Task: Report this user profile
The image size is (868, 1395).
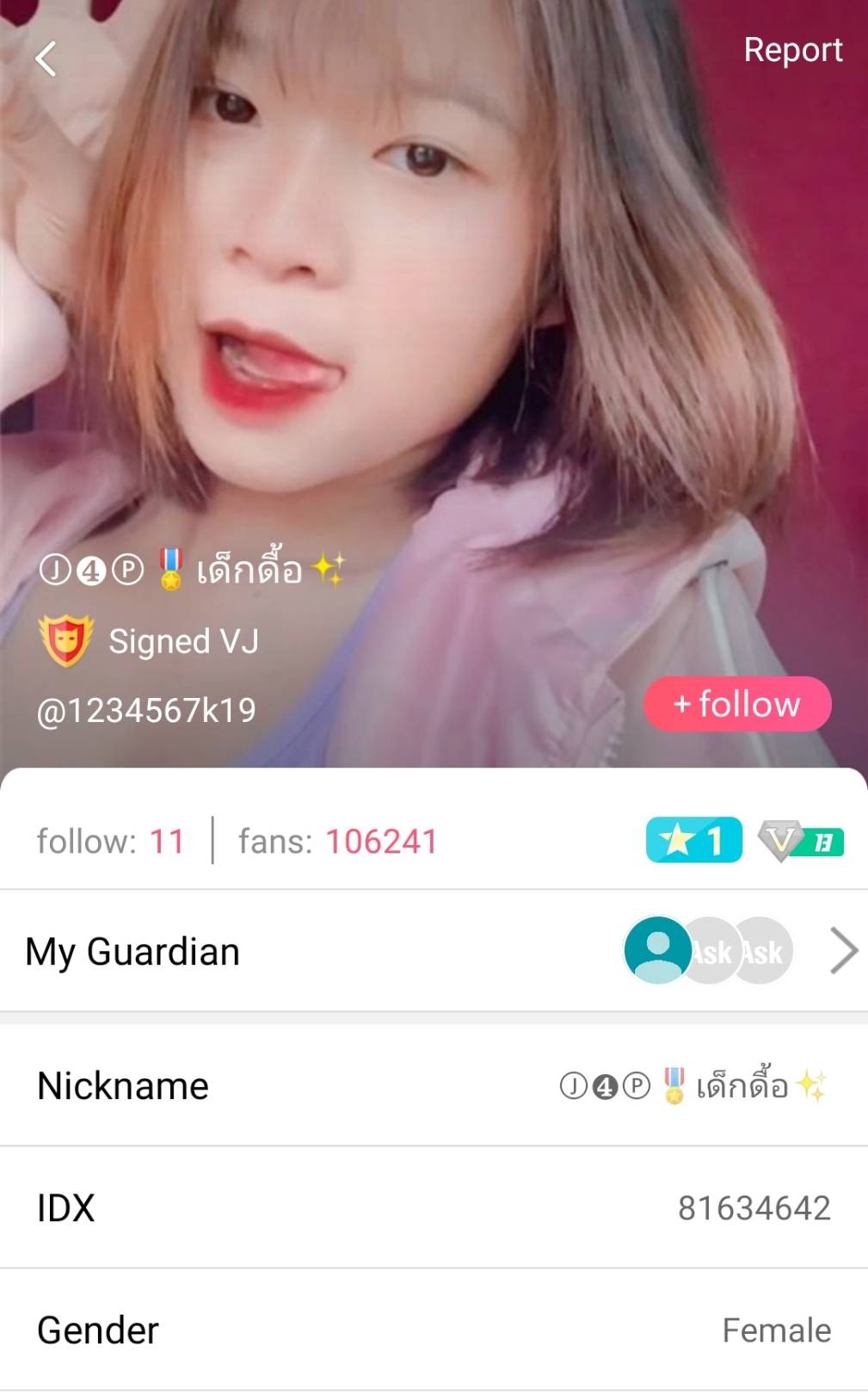Action: pyautogui.click(x=792, y=50)
